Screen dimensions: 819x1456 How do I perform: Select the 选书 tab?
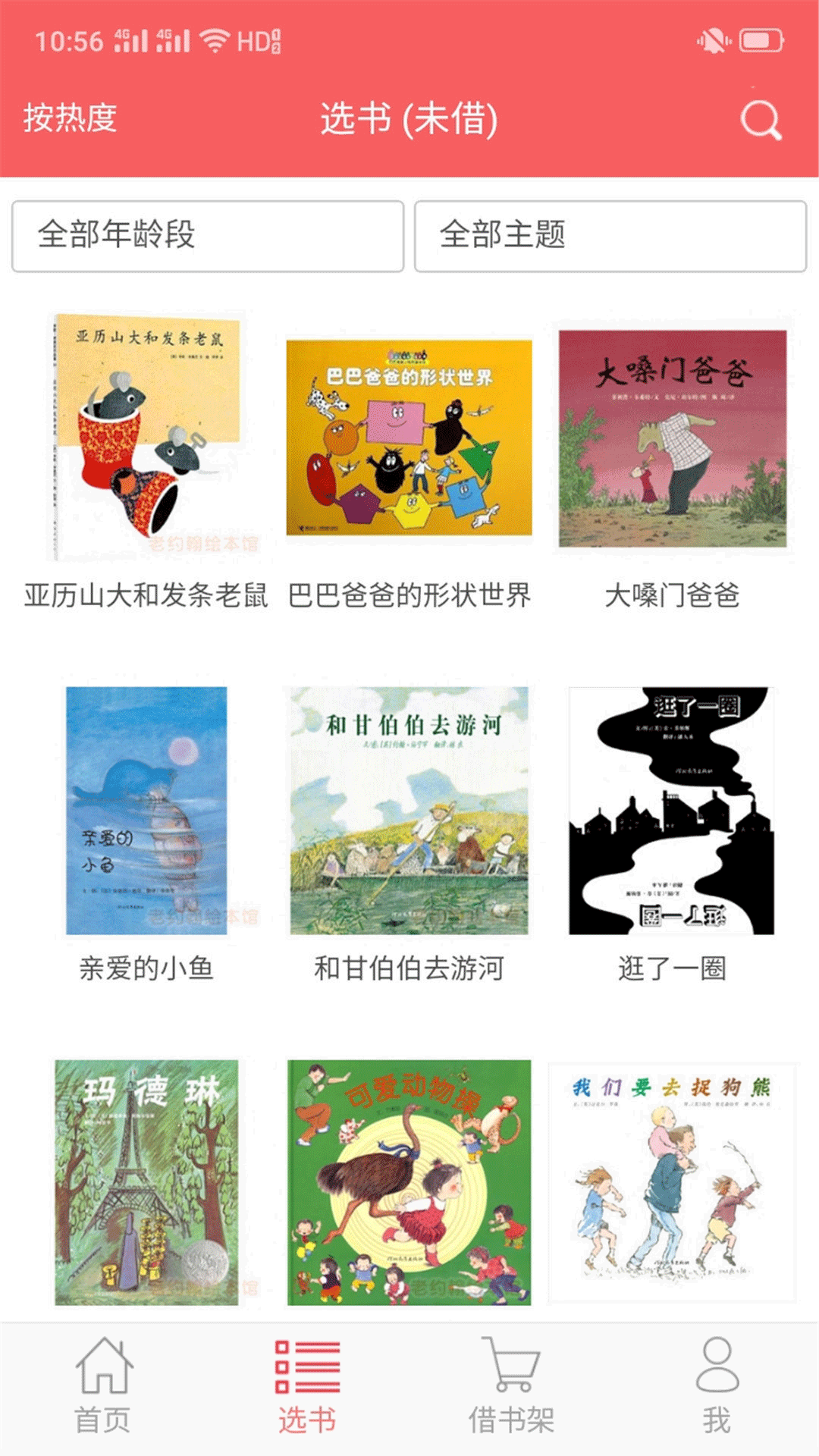[x=307, y=1386]
